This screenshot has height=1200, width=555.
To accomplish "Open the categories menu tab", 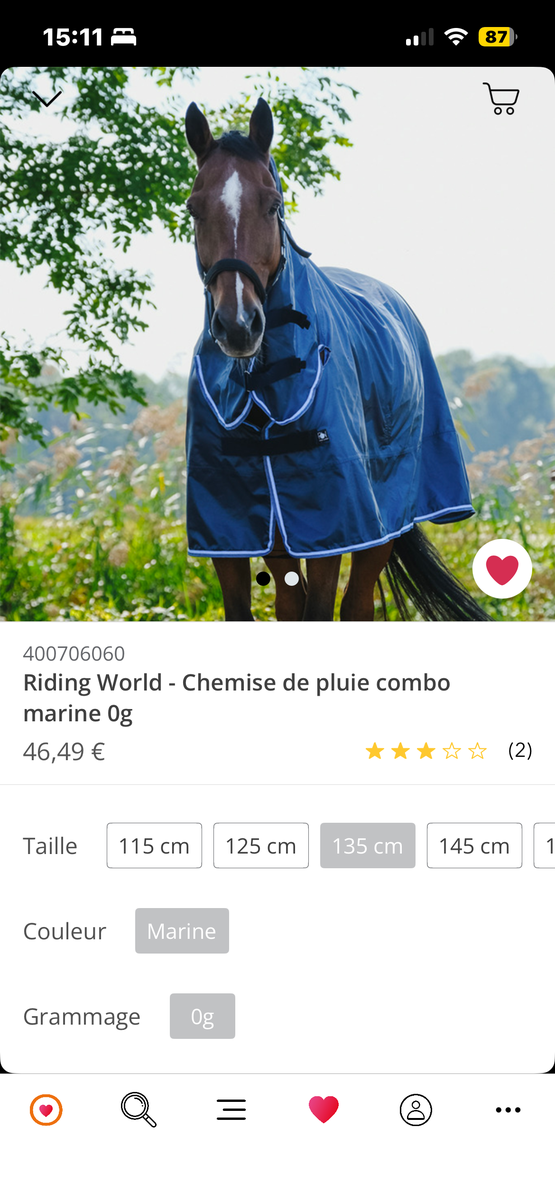I will (x=231, y=1110).
